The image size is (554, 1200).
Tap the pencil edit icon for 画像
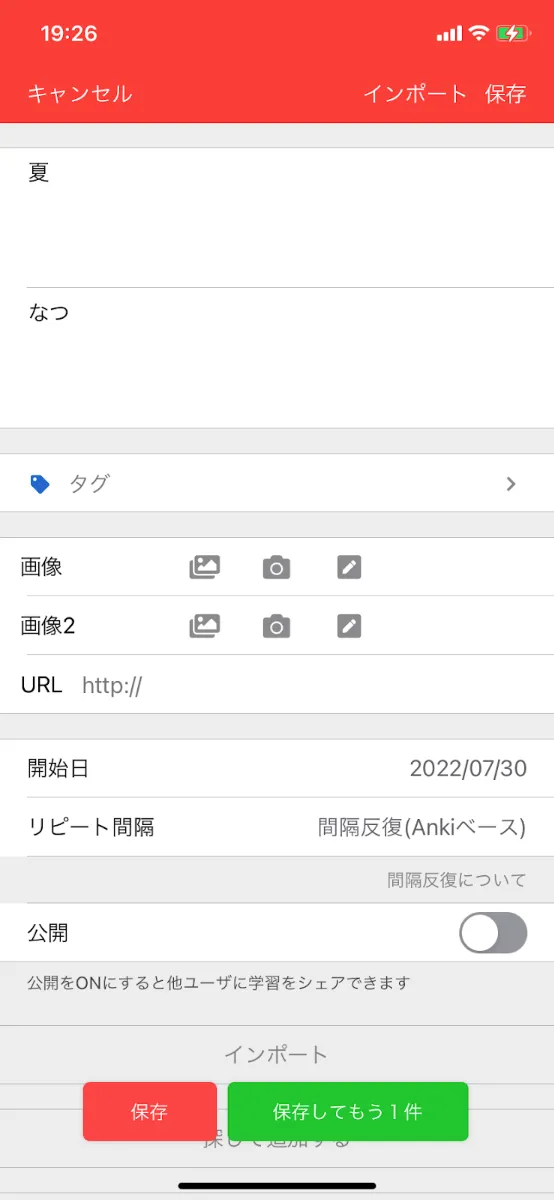point(349,568)
